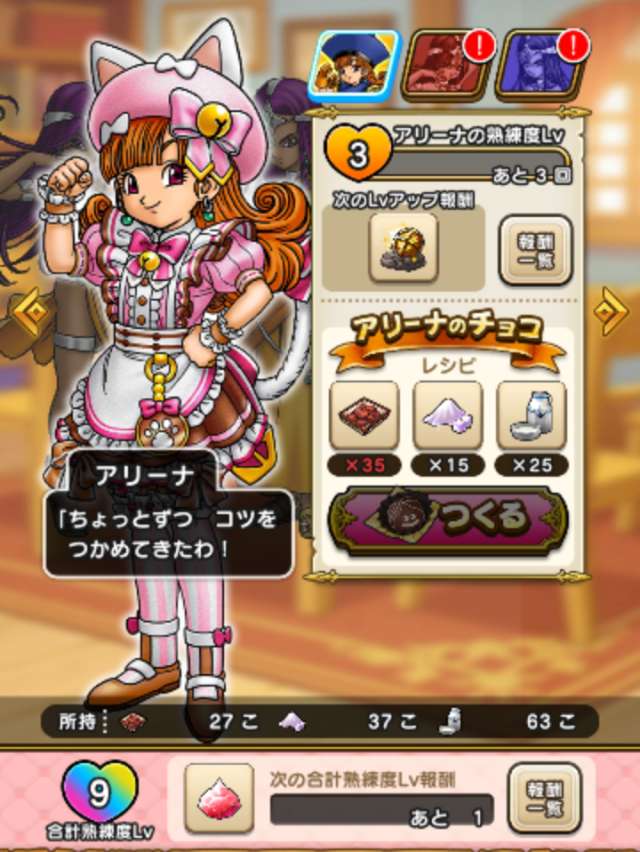This screenshot has width=640, height=852.
Task: Go to the previous character with left arrow
Action: 32,313
